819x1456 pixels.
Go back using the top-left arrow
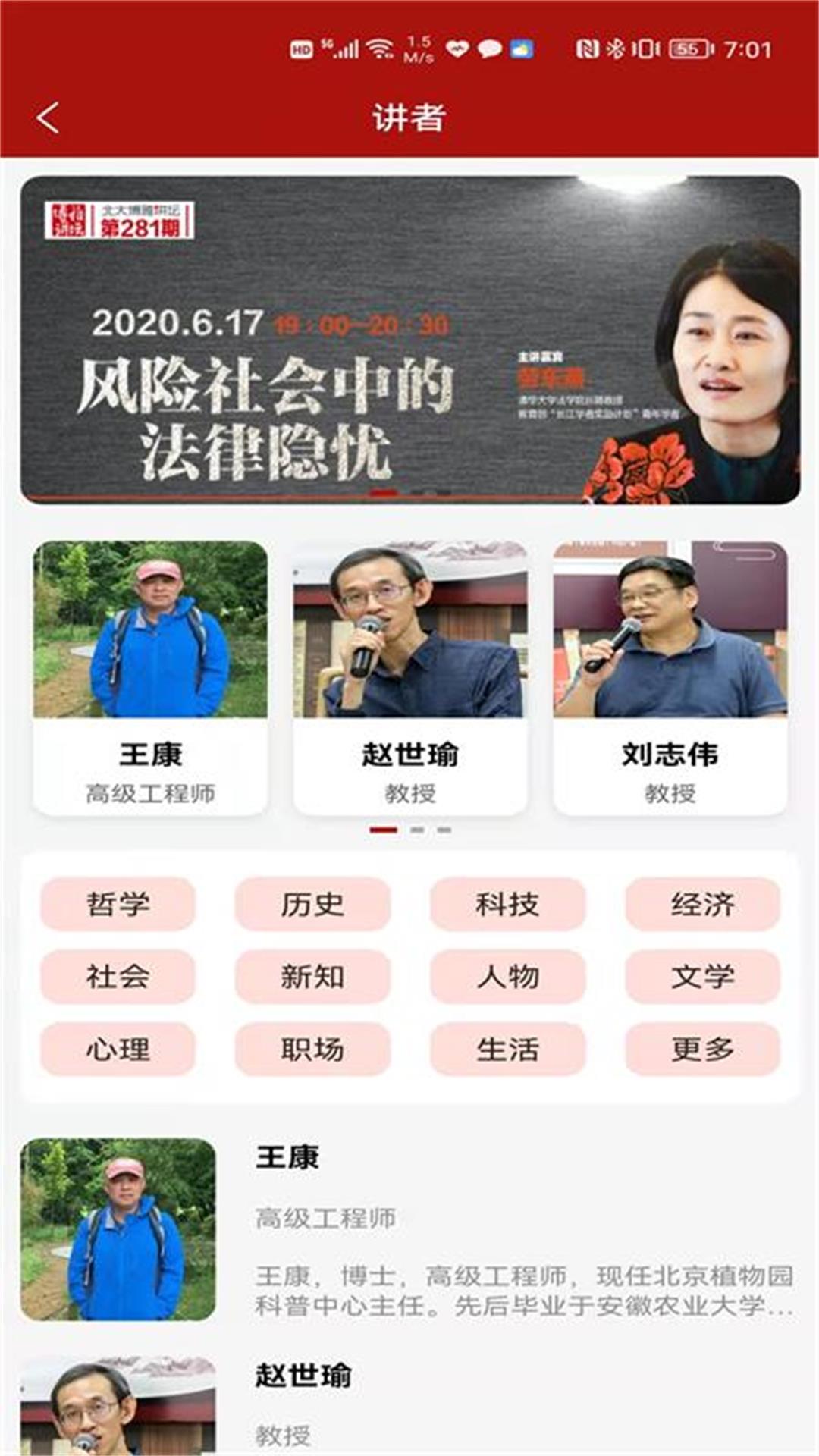(48, 118)
